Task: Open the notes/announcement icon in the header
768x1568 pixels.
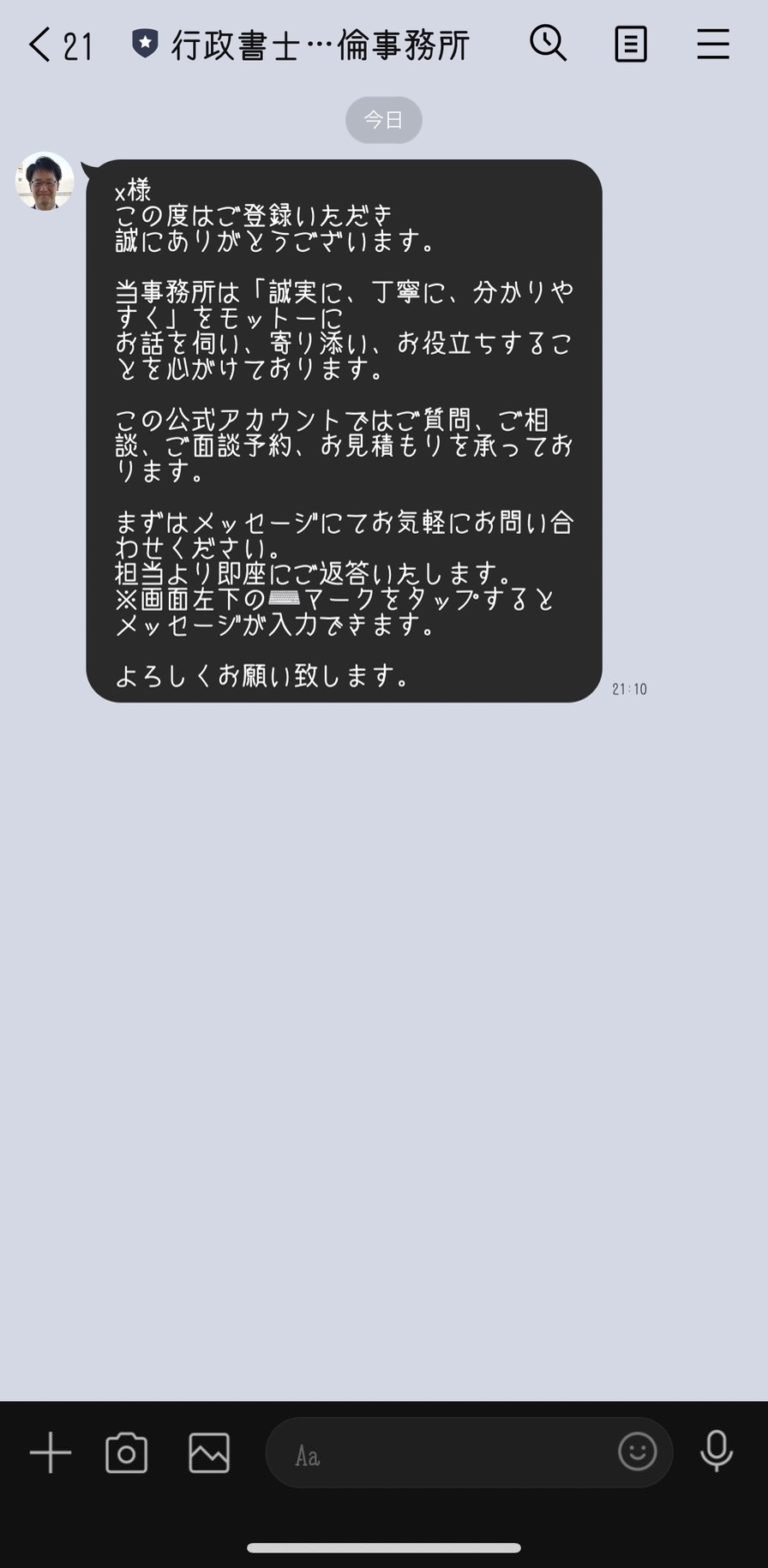Action: (630, 43)
